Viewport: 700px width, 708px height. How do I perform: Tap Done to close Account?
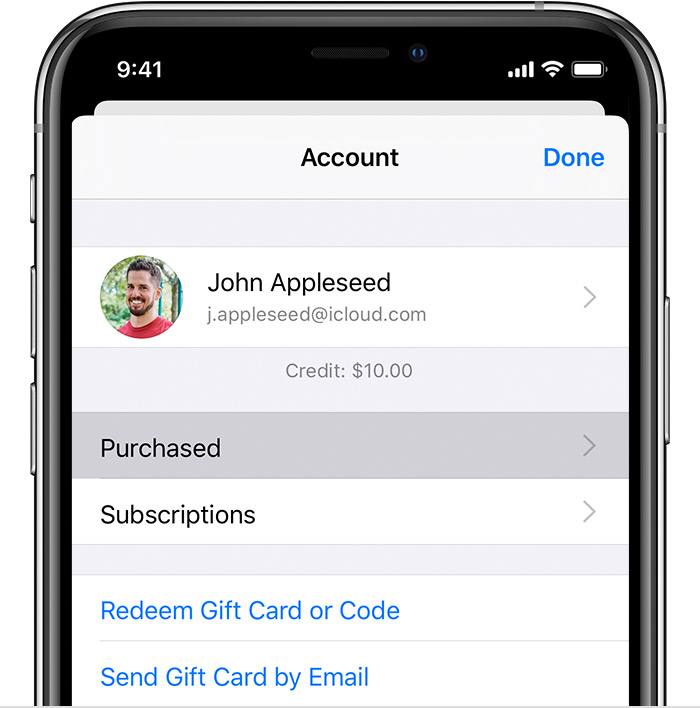(x=573, y=158)
